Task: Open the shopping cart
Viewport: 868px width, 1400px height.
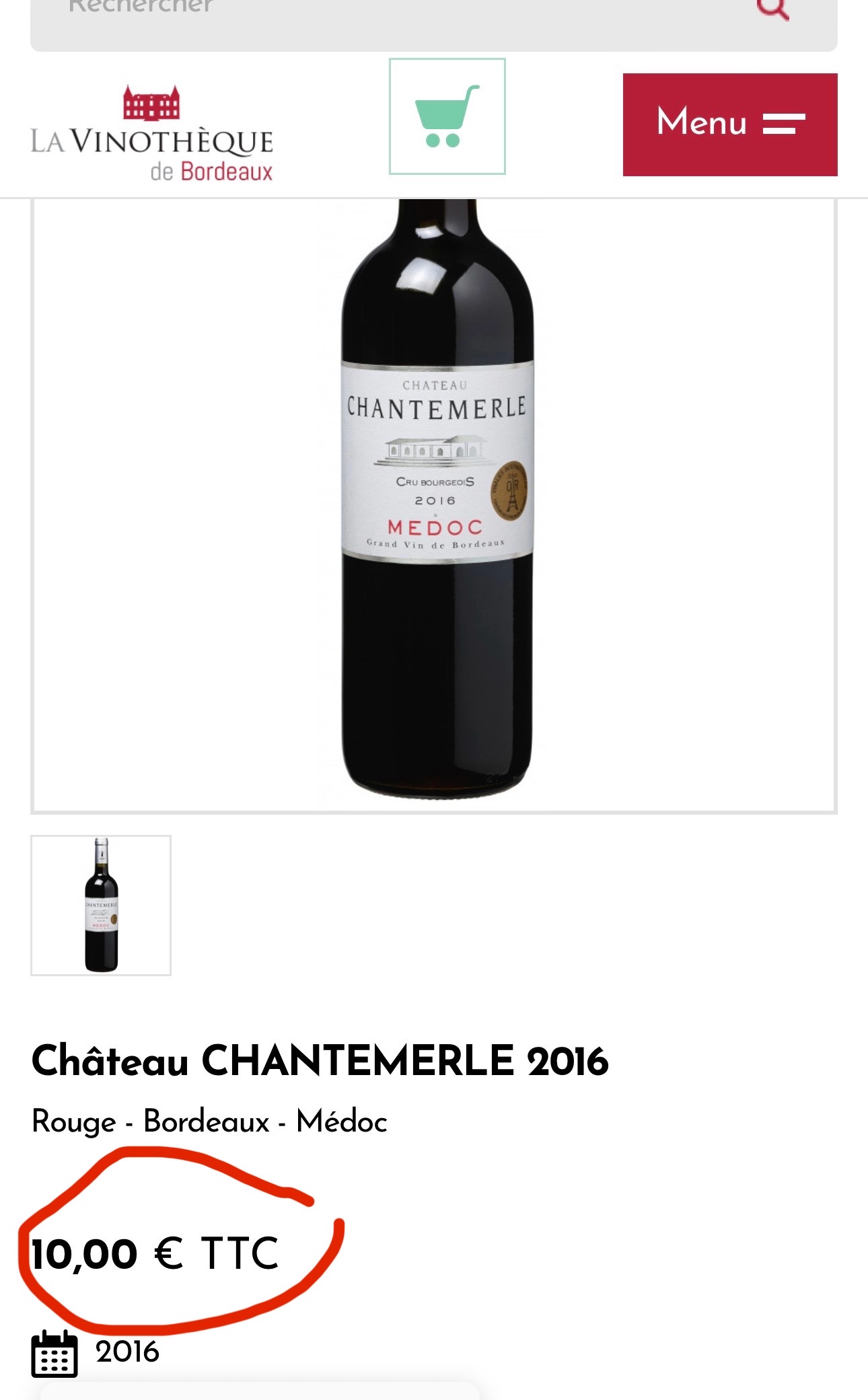Action: (447, 116)
